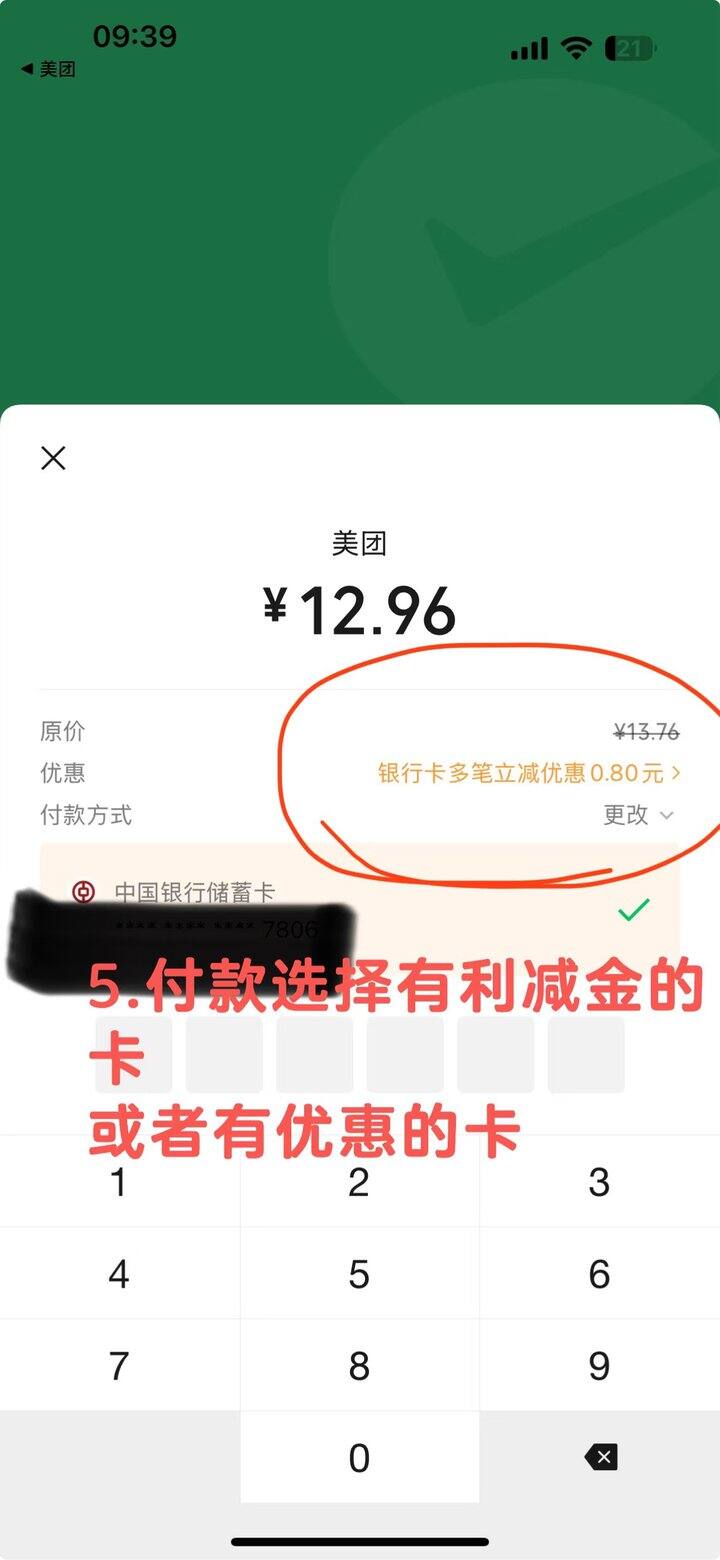The height and width of the screenshot is (1560, 720).
Task: Return to 美团 via the status bar link
Action: 48,69
